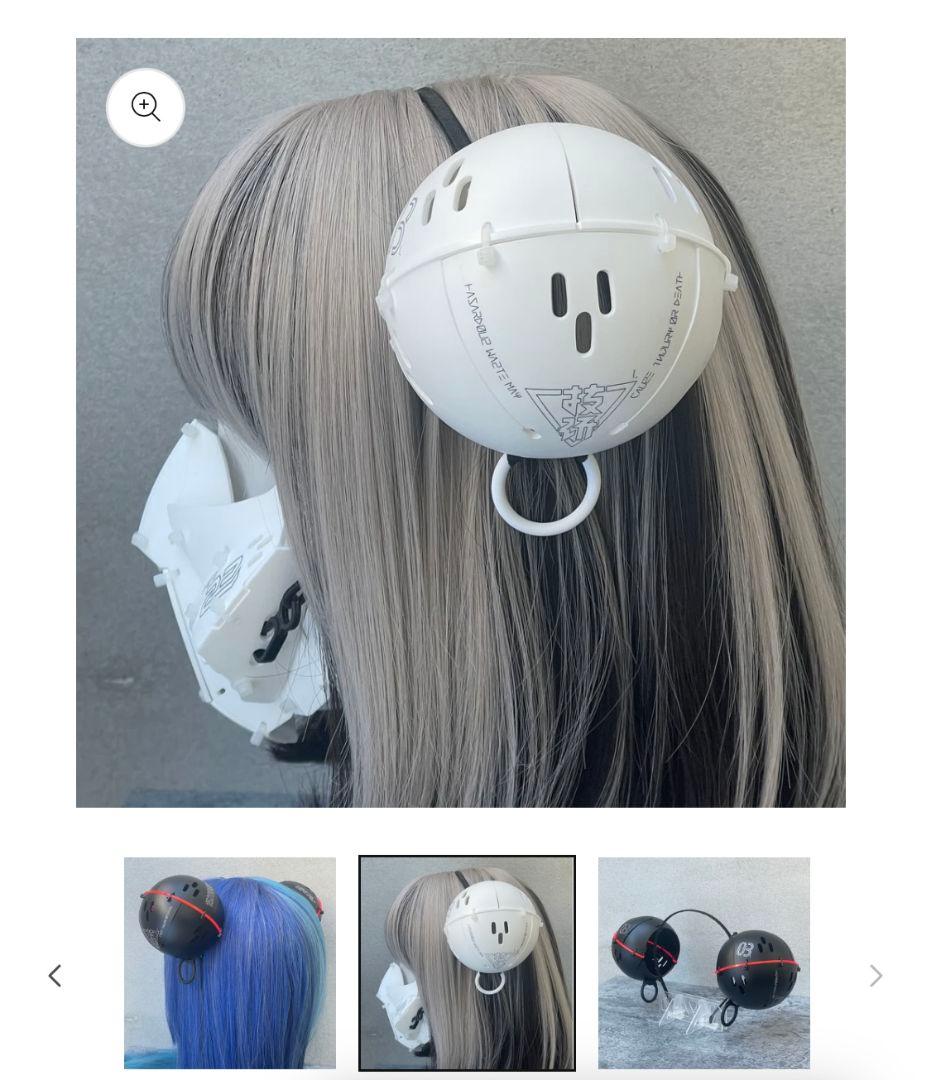Go to next gallery thumbnails

tap(875, 975)
